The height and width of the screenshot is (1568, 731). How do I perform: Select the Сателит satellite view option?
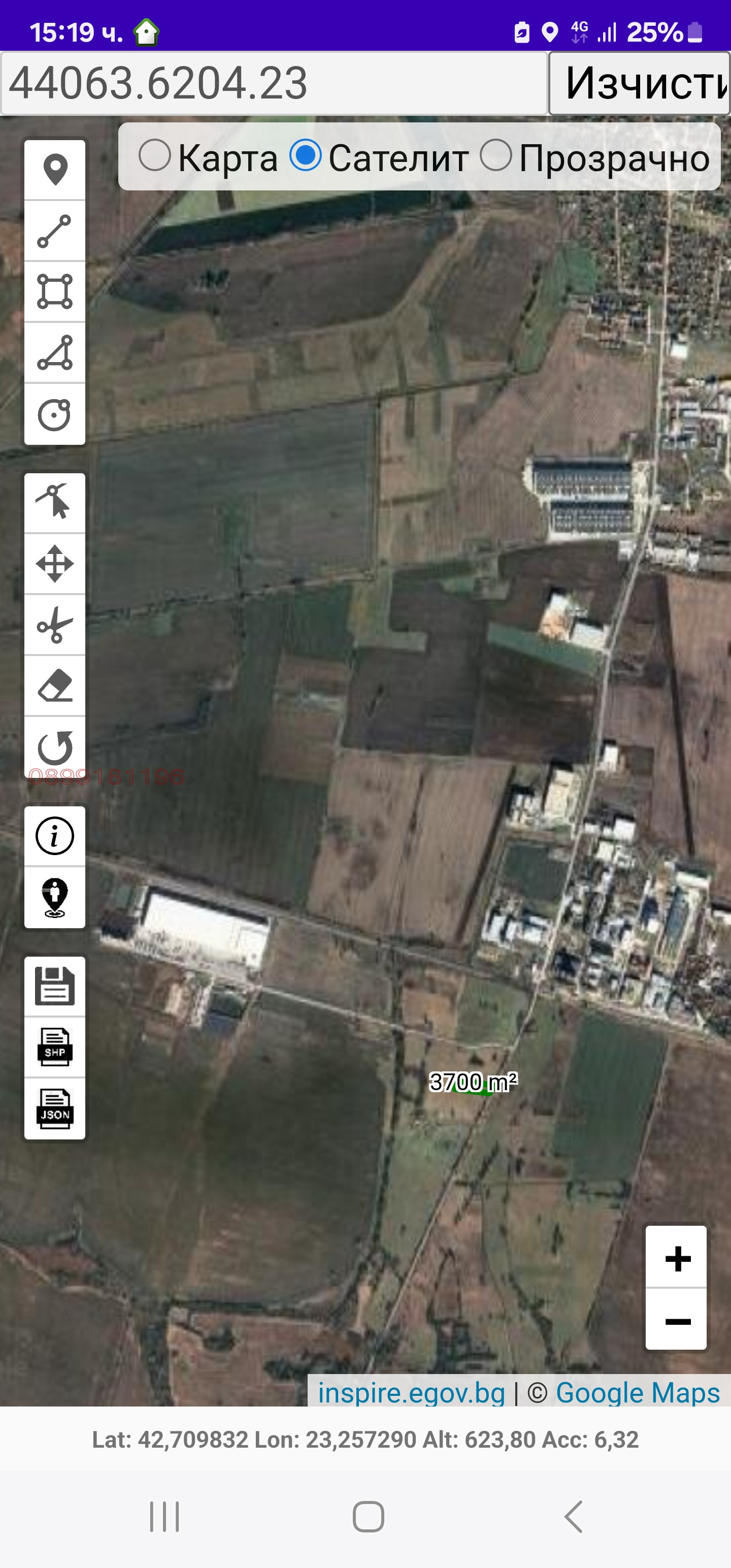(306, 156)
